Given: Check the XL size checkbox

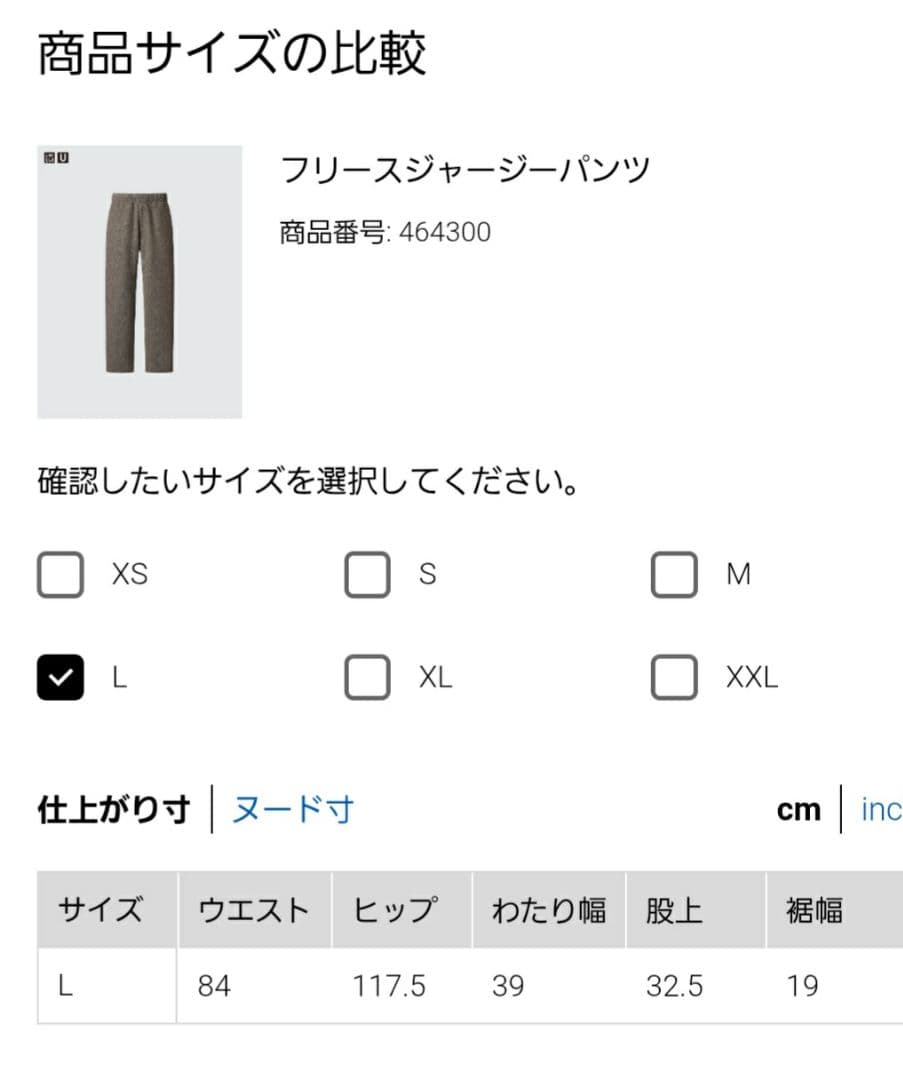Looking at the screenshot, I should 367,677.
